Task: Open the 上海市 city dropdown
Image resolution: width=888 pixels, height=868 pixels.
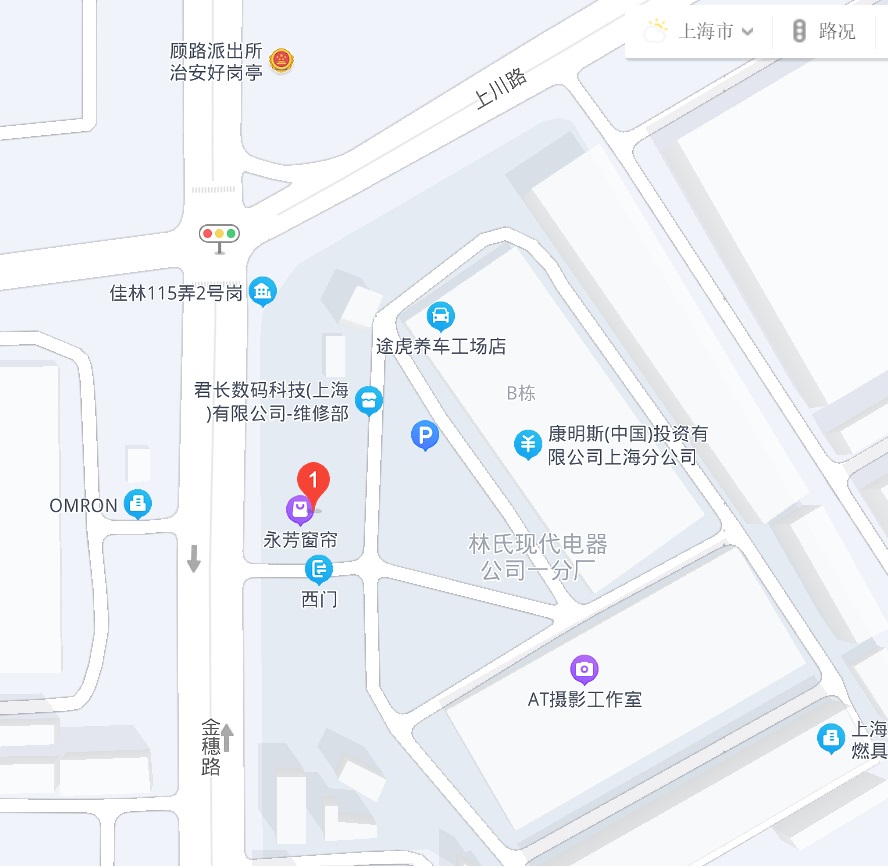Action: 714,31
